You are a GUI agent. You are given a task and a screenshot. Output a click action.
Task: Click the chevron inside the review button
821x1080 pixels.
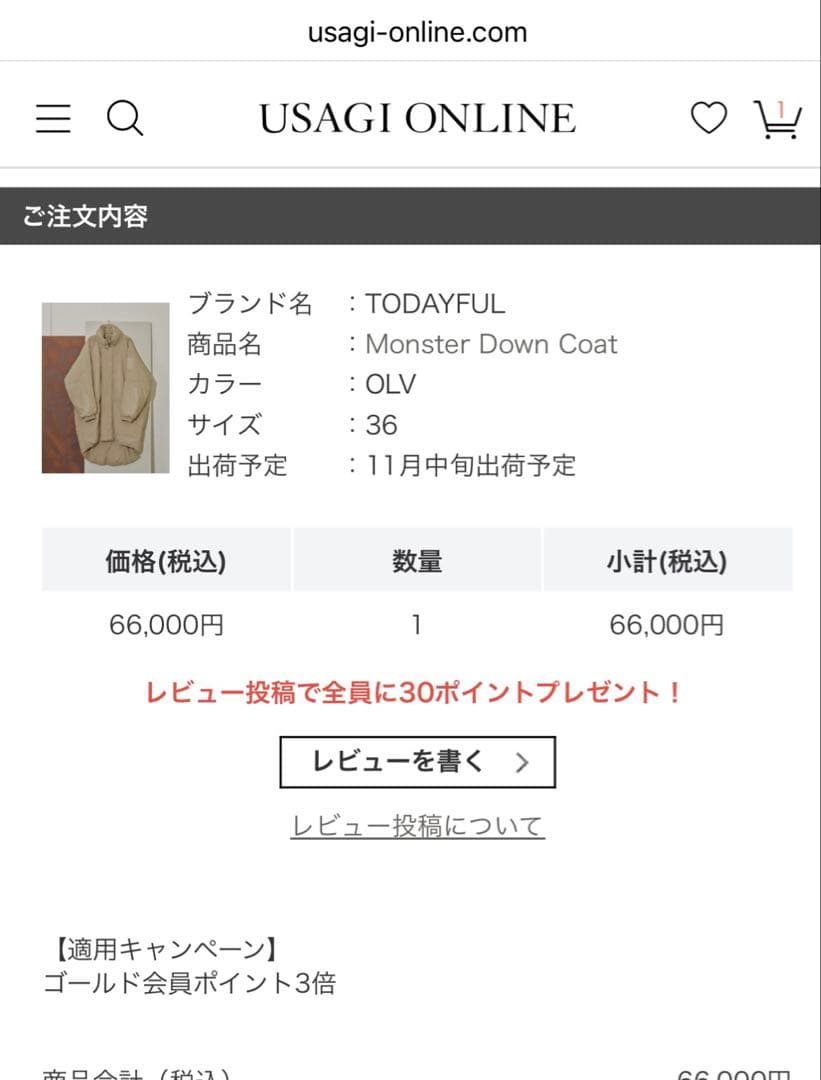click(520, 761)
